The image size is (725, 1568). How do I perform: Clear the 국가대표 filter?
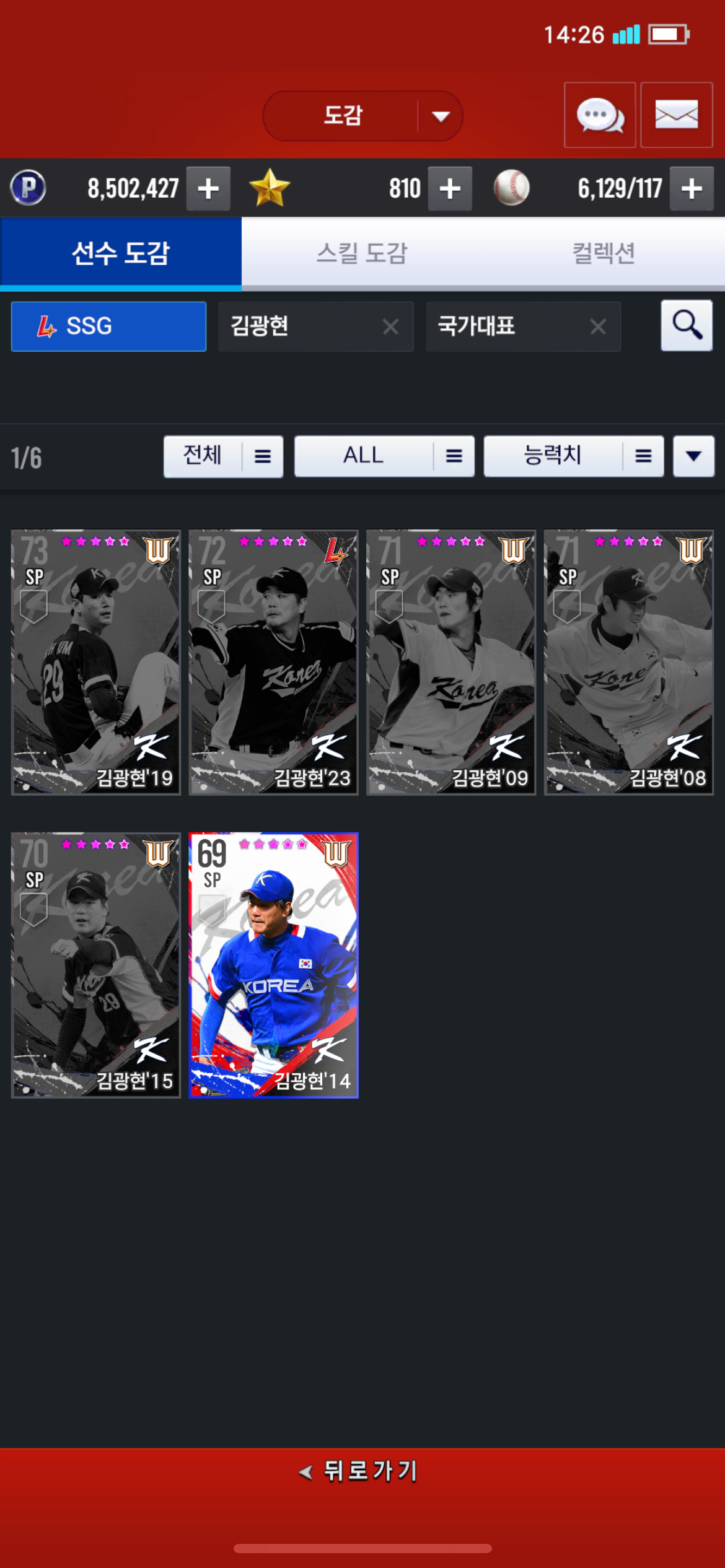[598, 326]
